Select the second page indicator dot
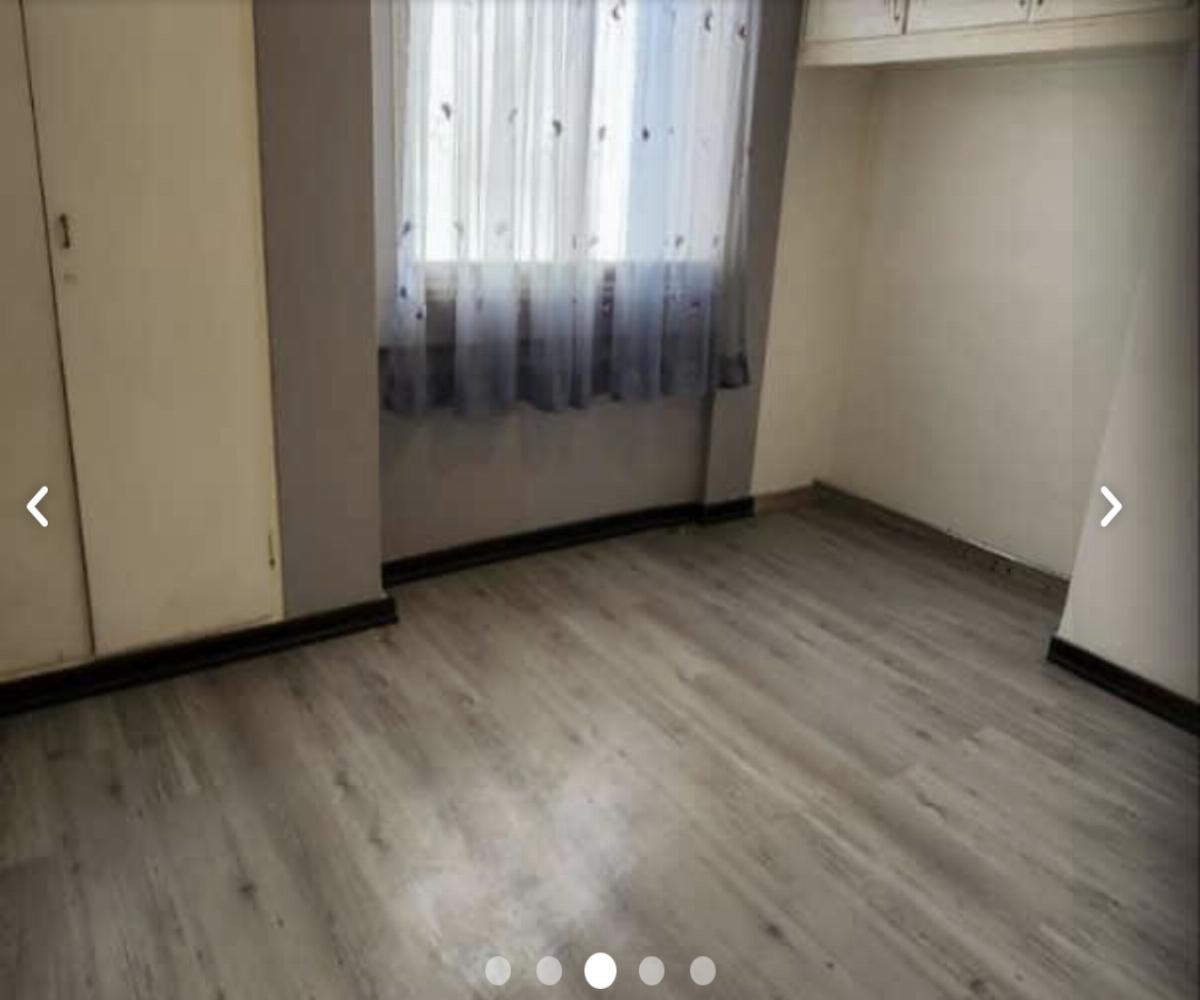 coord(549,970)
